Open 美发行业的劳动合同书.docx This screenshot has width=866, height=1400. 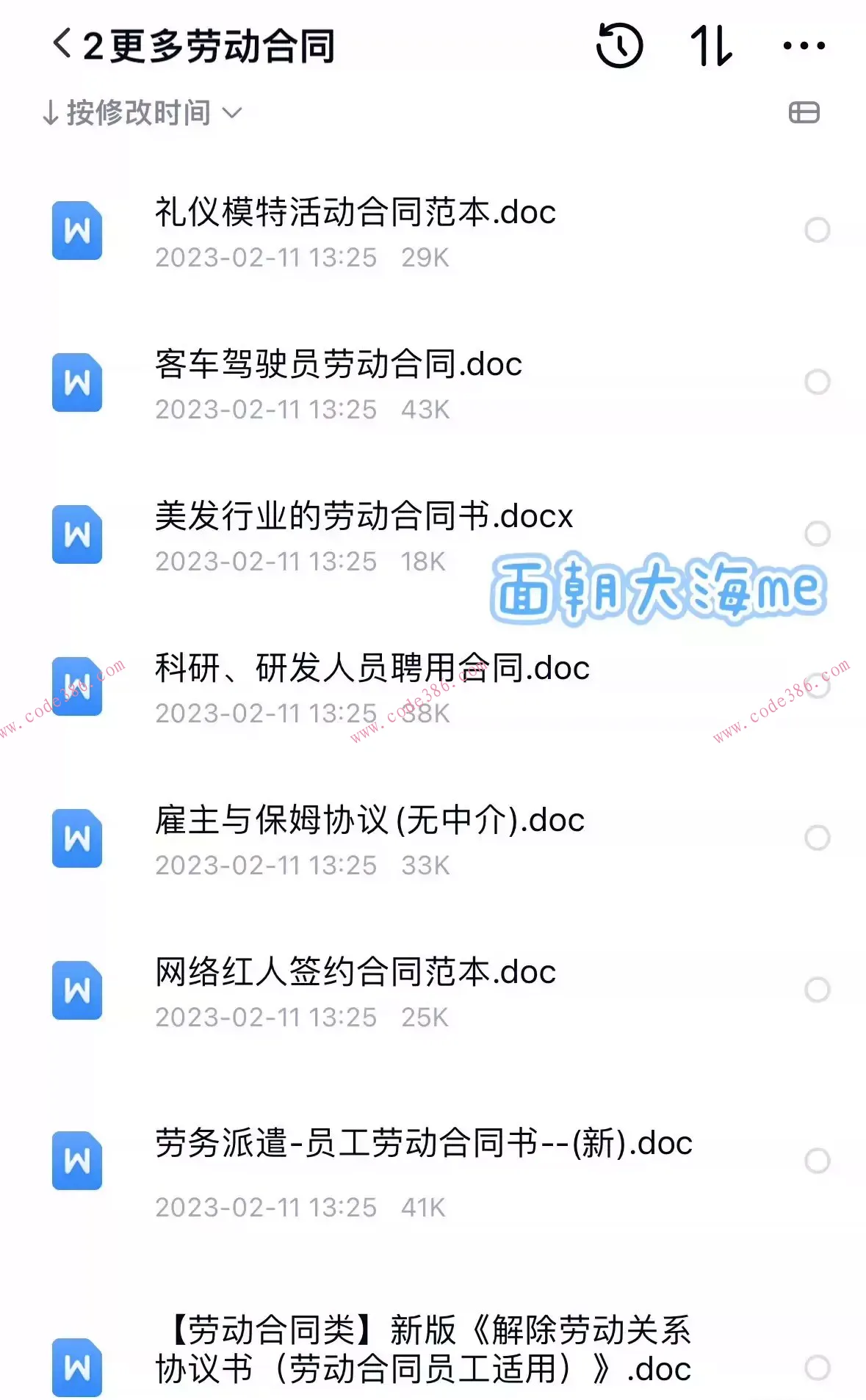click(362, 517)
